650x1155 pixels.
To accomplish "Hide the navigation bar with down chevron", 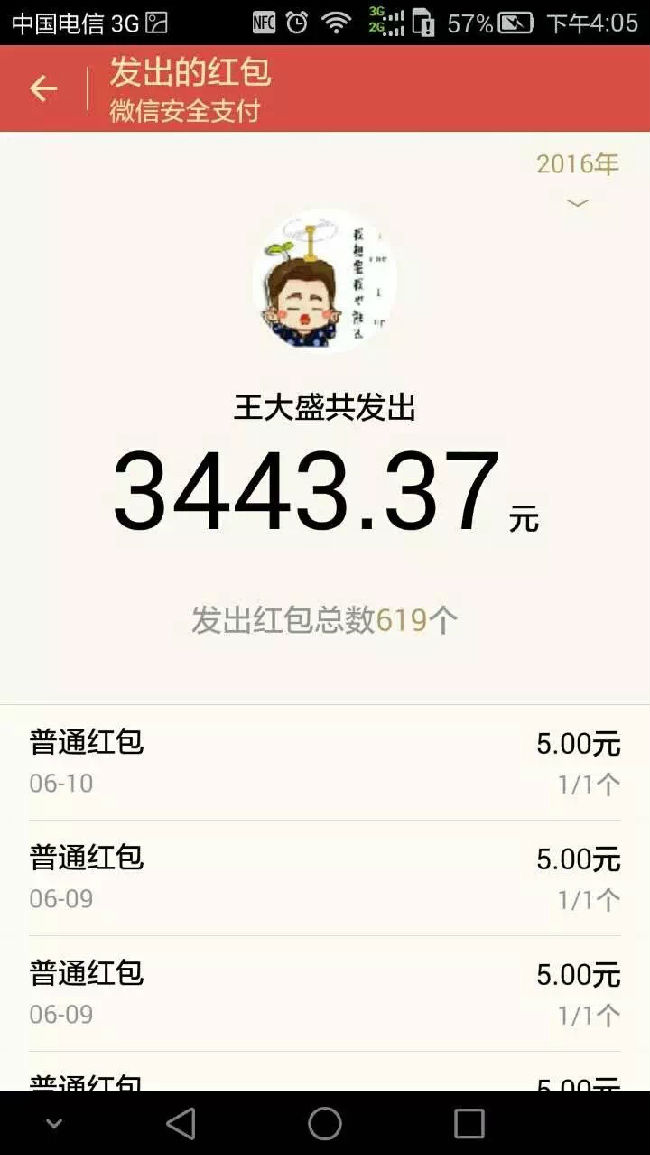I will tap(54, 1123).
